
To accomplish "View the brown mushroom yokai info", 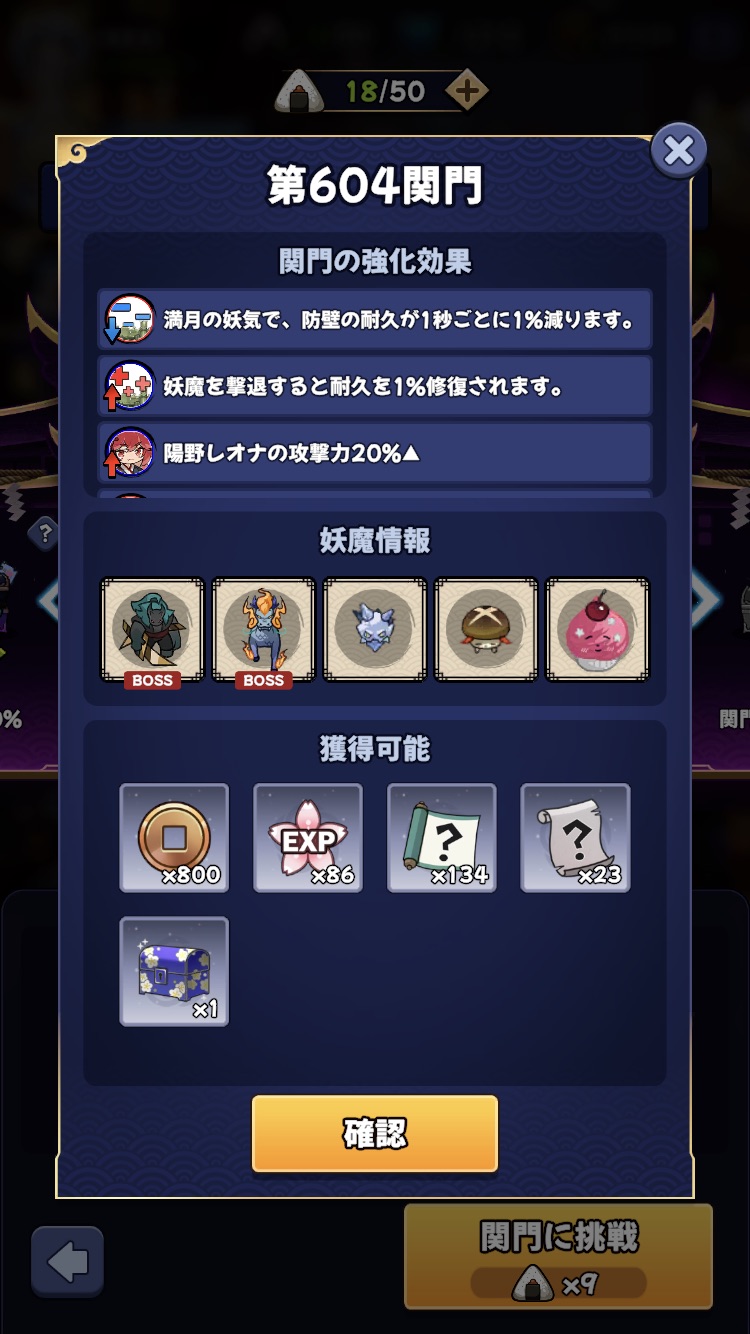I will (486, 630).
